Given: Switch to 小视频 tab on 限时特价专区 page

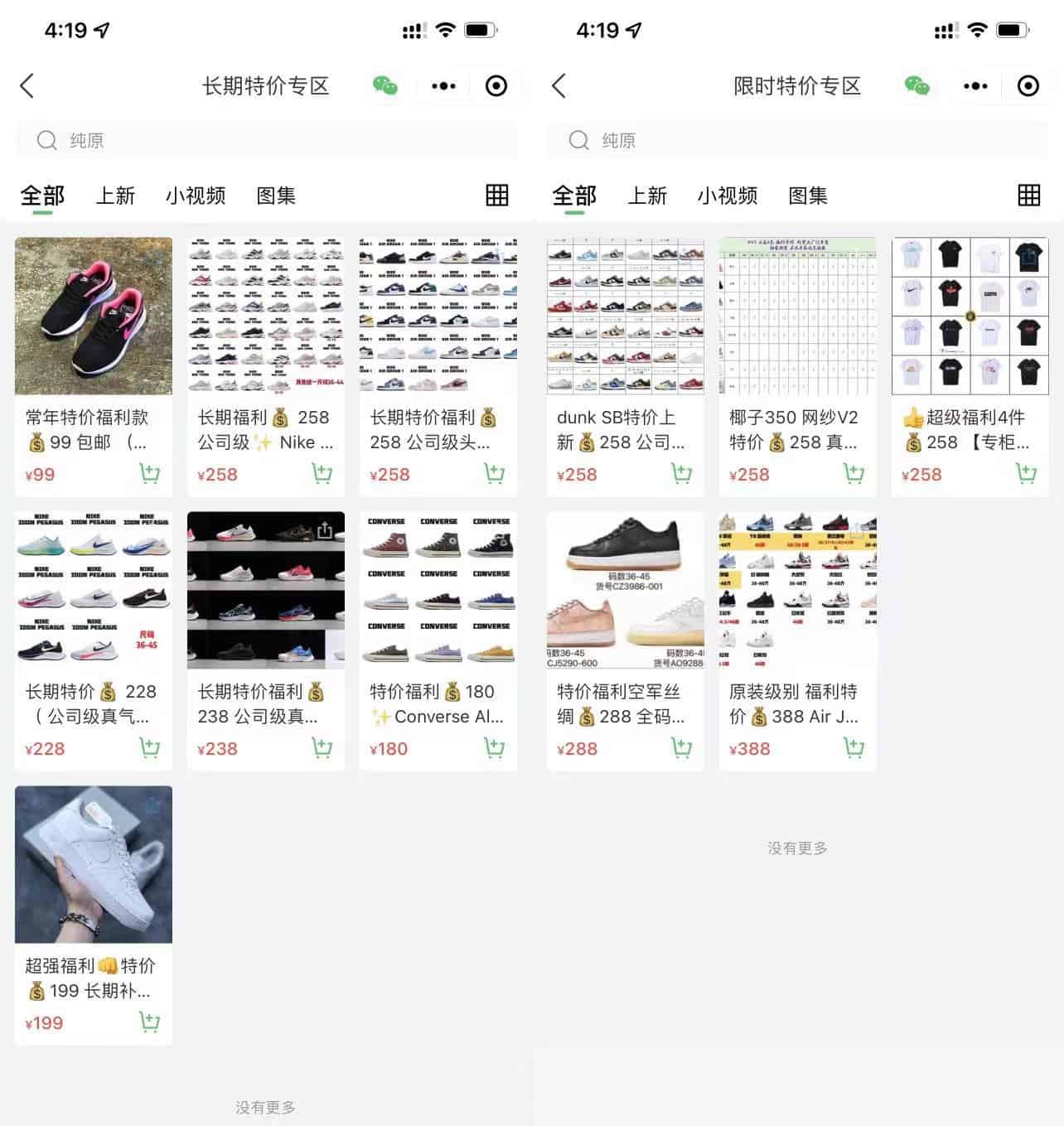Looking at the screenshot, I should pos(727,196).
